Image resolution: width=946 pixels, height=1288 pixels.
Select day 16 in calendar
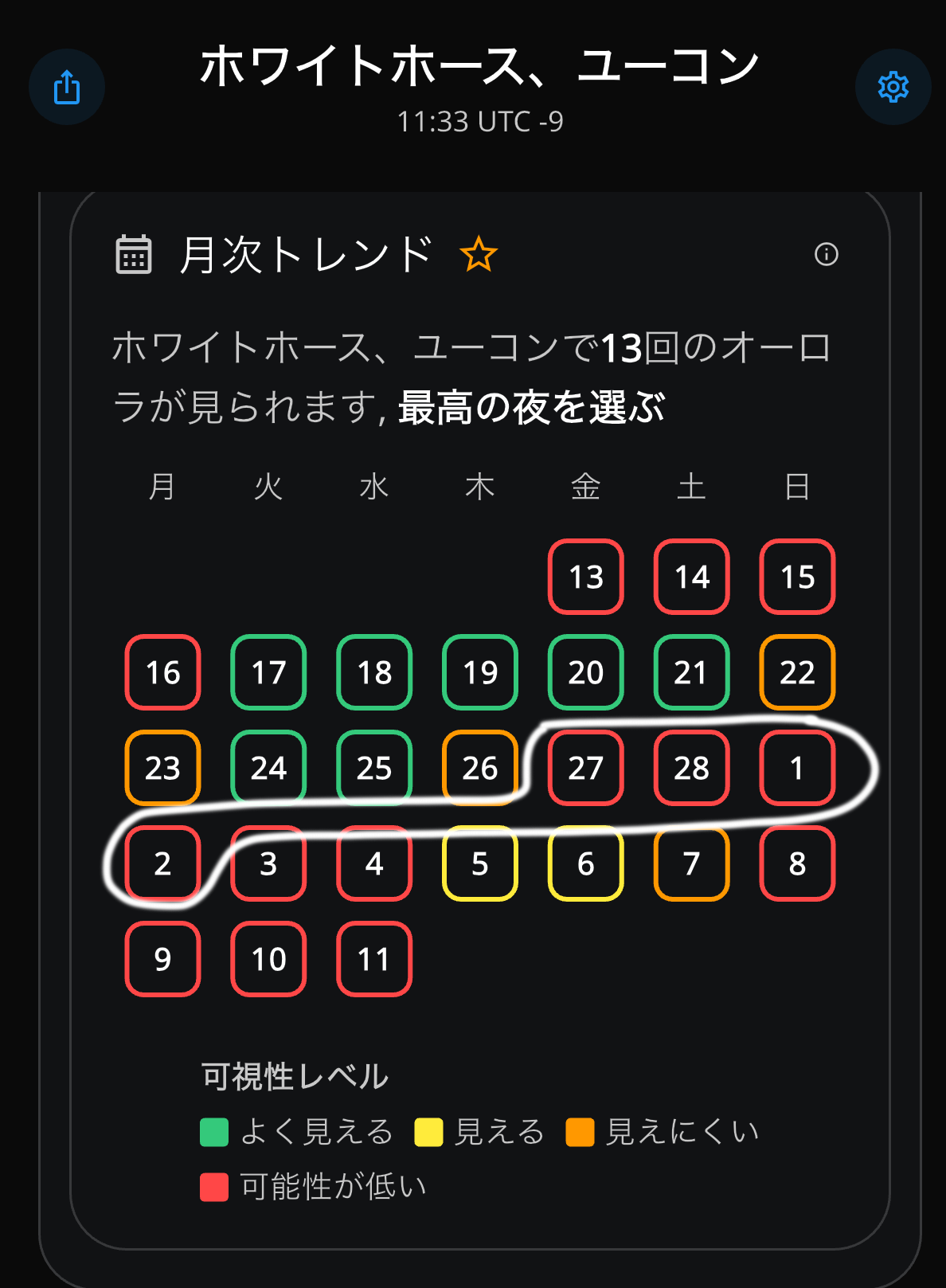(162, 672)
